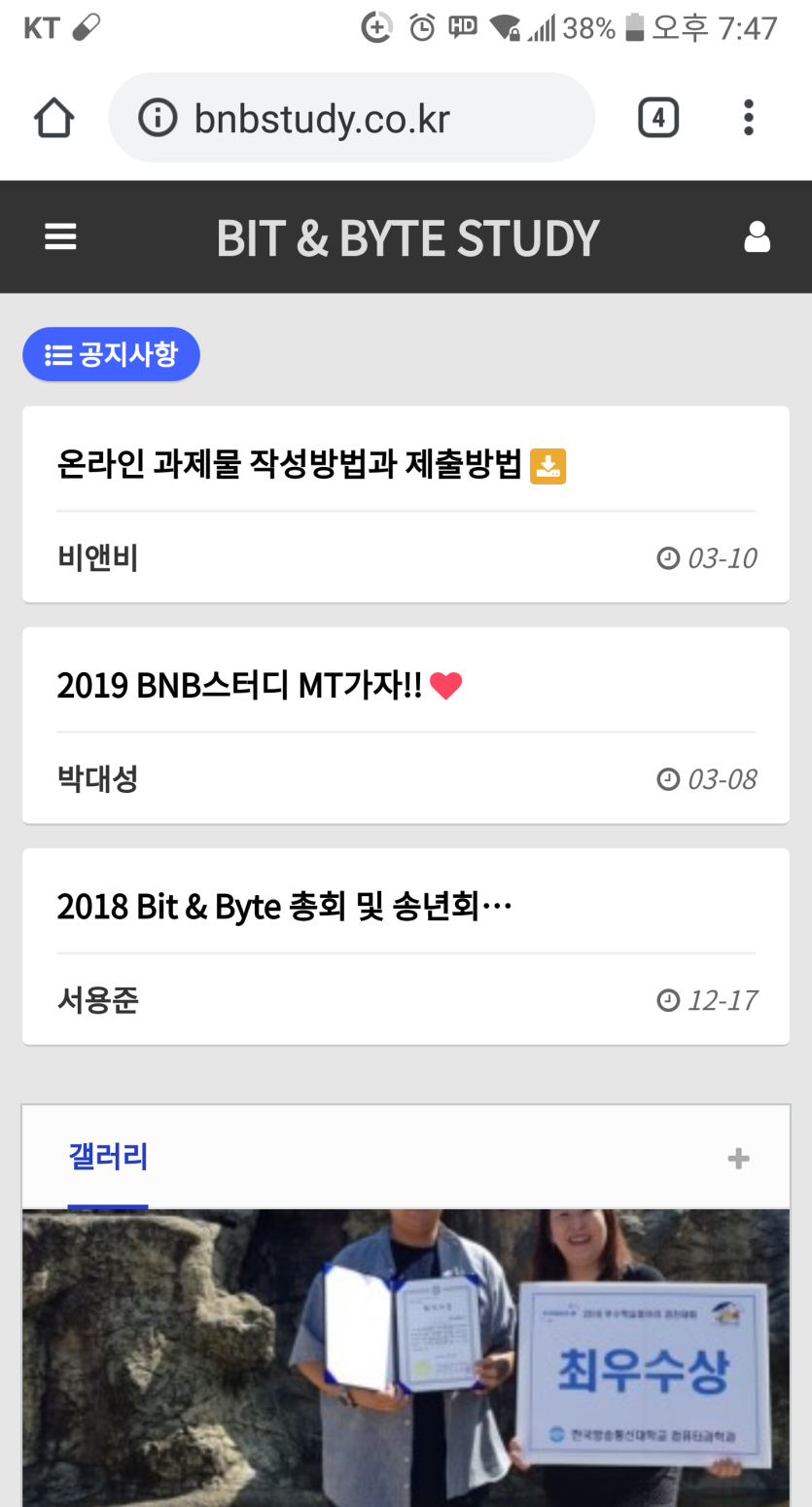
Task: Open the browser overflow menu
Action: click(748, 118)
